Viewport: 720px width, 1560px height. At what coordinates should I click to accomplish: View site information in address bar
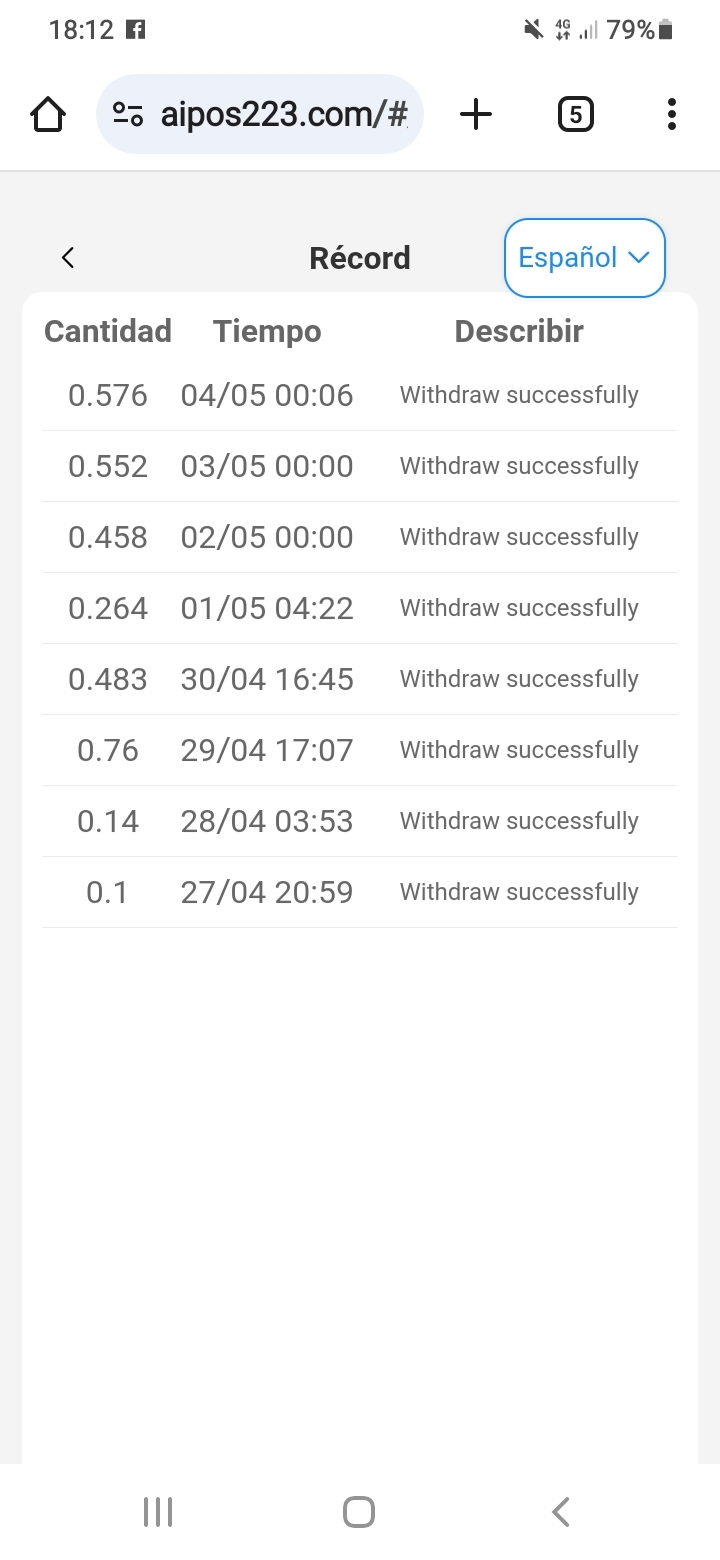coord(128,115)
